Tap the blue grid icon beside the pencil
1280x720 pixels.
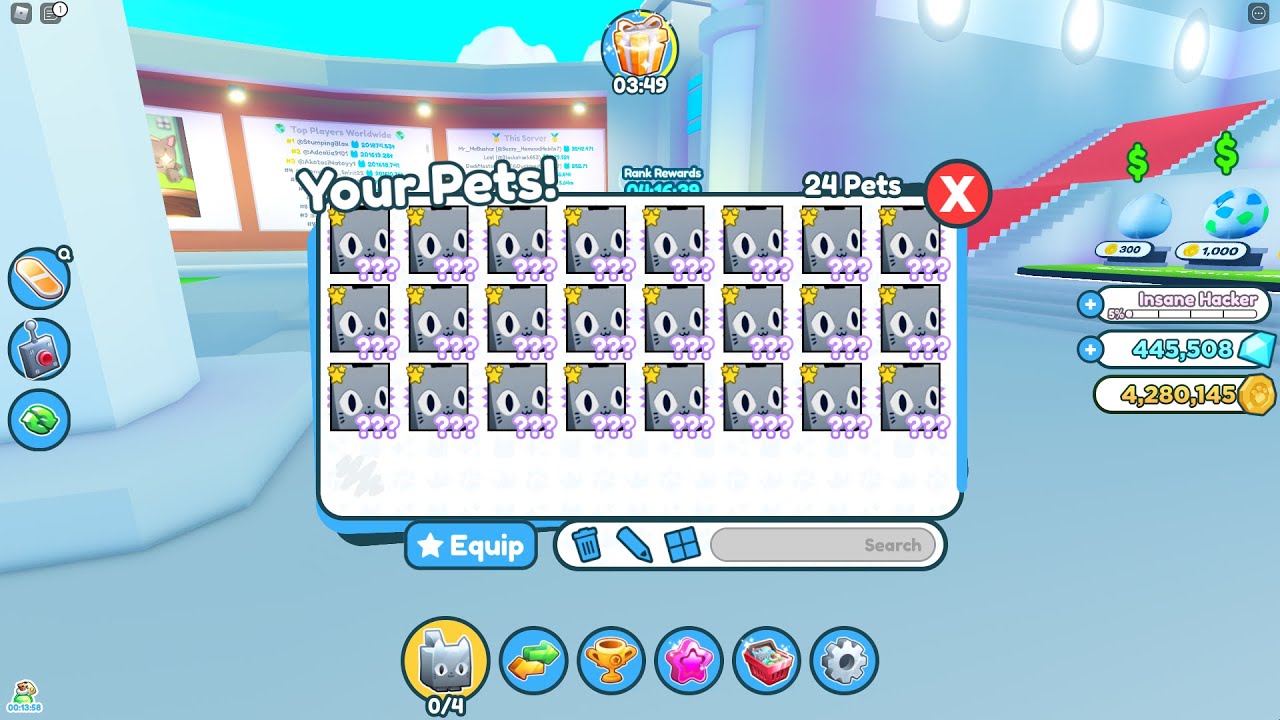click(682, 545)
